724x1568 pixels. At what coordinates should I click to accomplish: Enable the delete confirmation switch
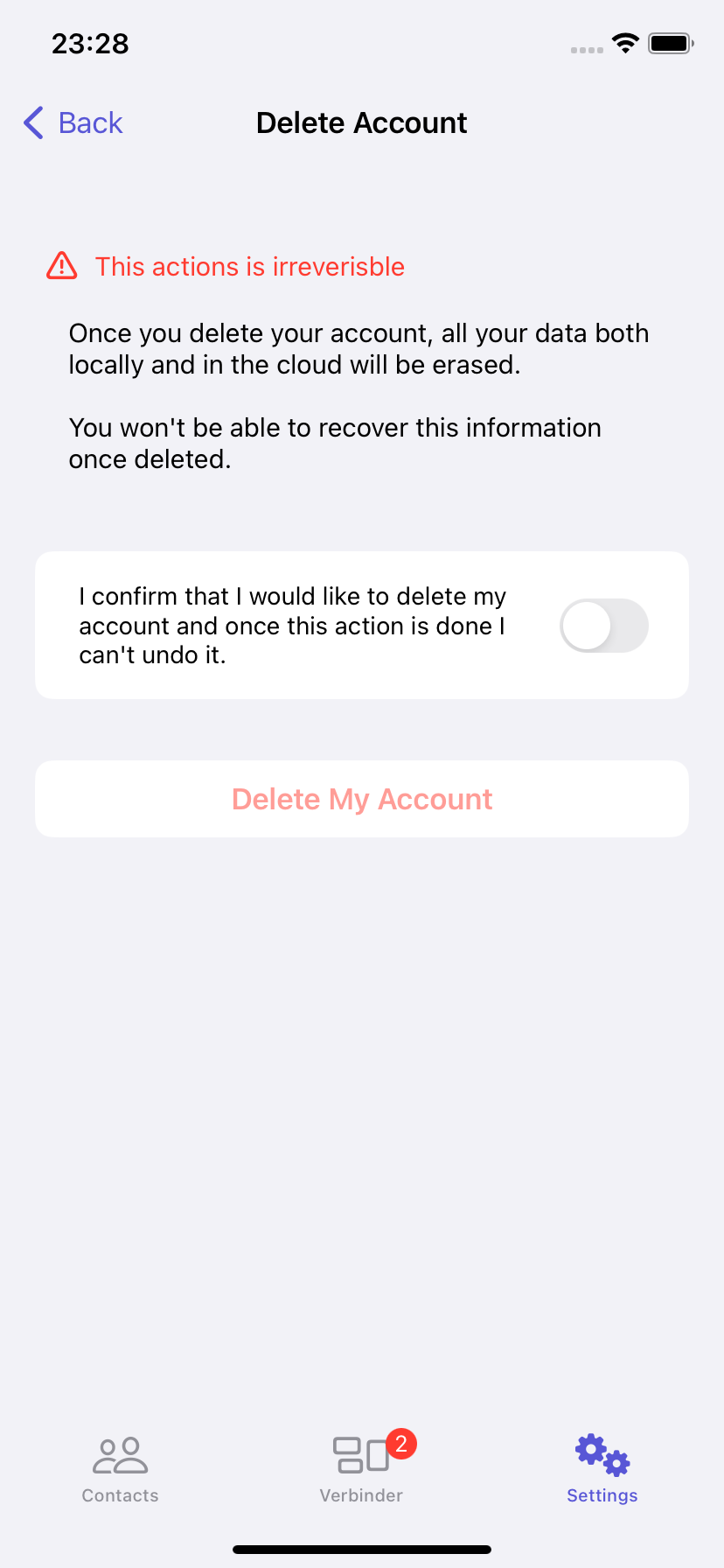(x=603, y=626)
